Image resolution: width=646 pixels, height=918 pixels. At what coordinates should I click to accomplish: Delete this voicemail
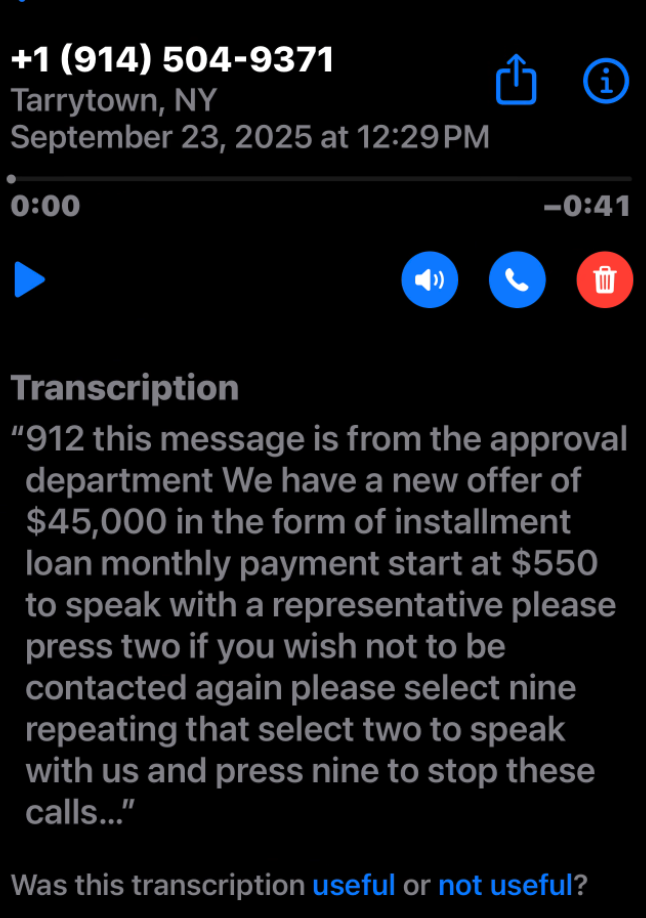[605, 280]
